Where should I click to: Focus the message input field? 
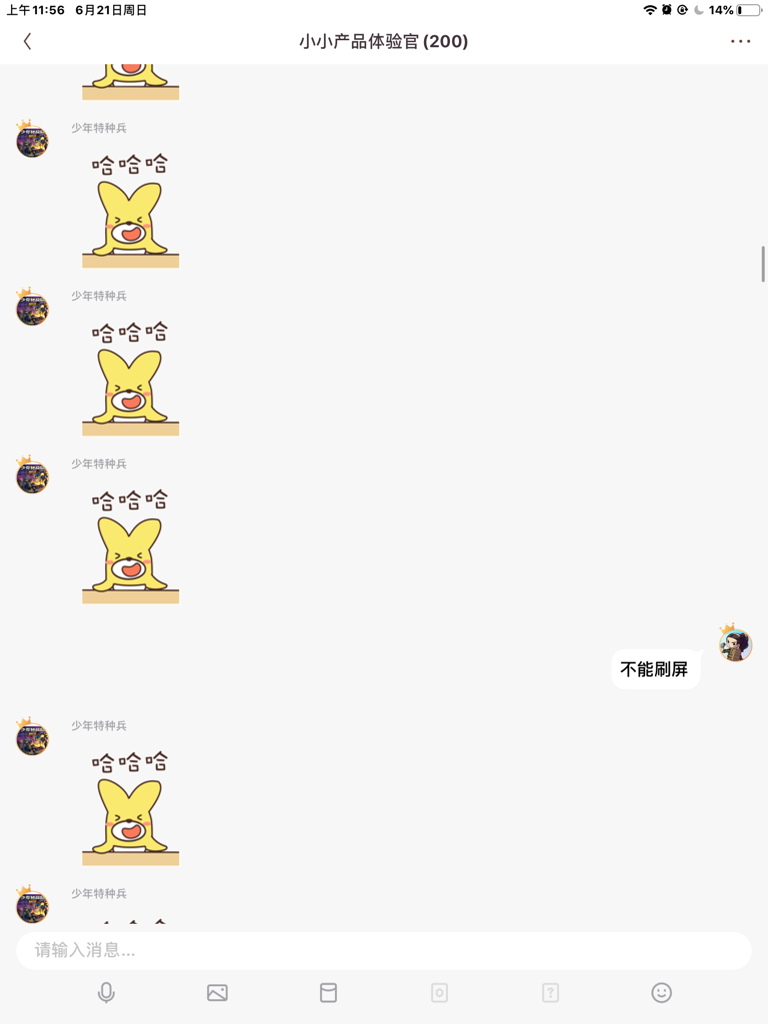[383, 950]
